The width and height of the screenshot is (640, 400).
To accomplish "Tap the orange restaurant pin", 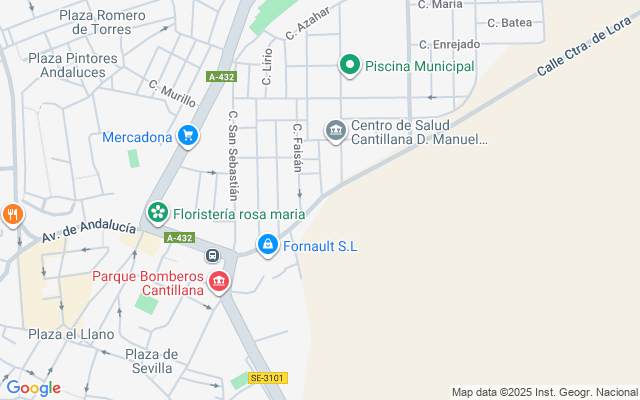I will click(x=12, y=214).
